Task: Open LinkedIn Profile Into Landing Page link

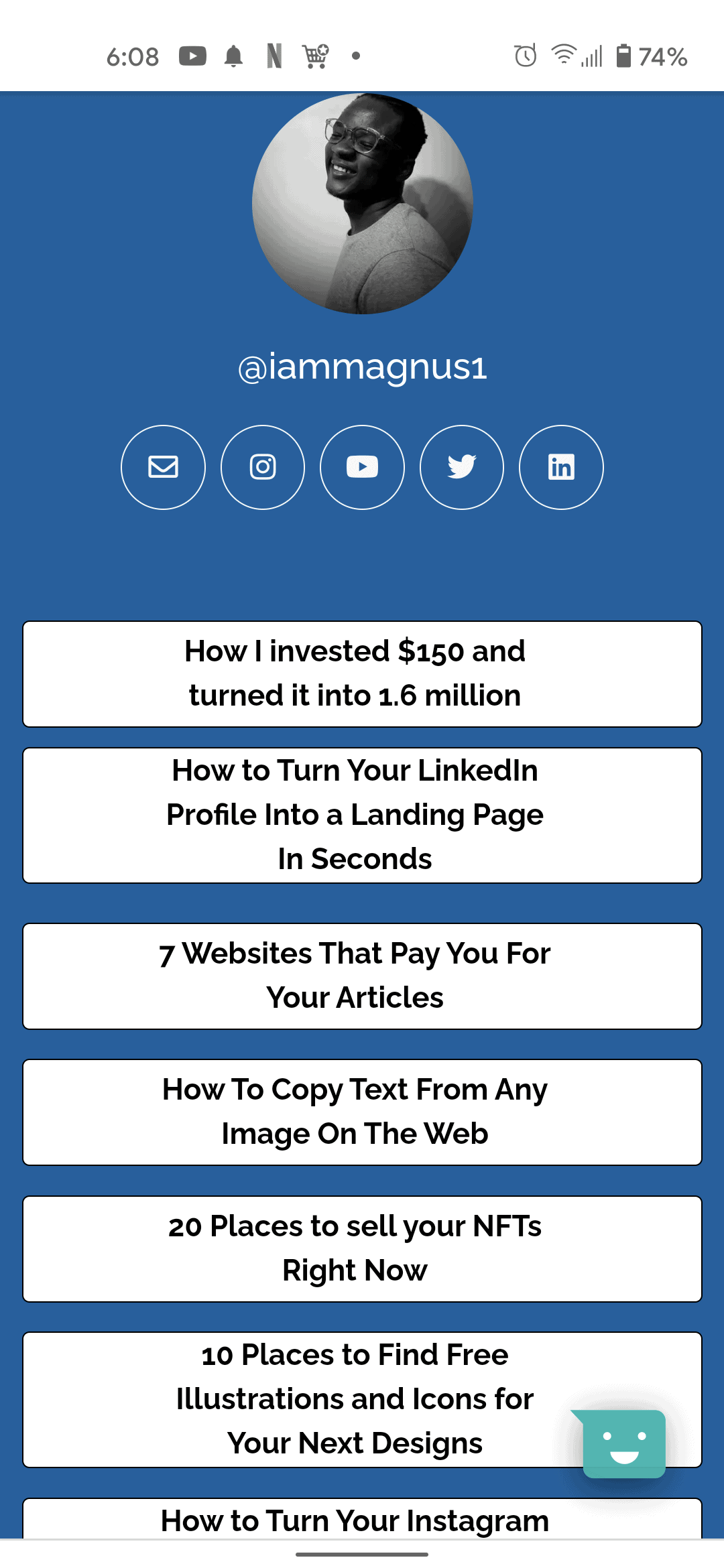Action: (362, 815)
